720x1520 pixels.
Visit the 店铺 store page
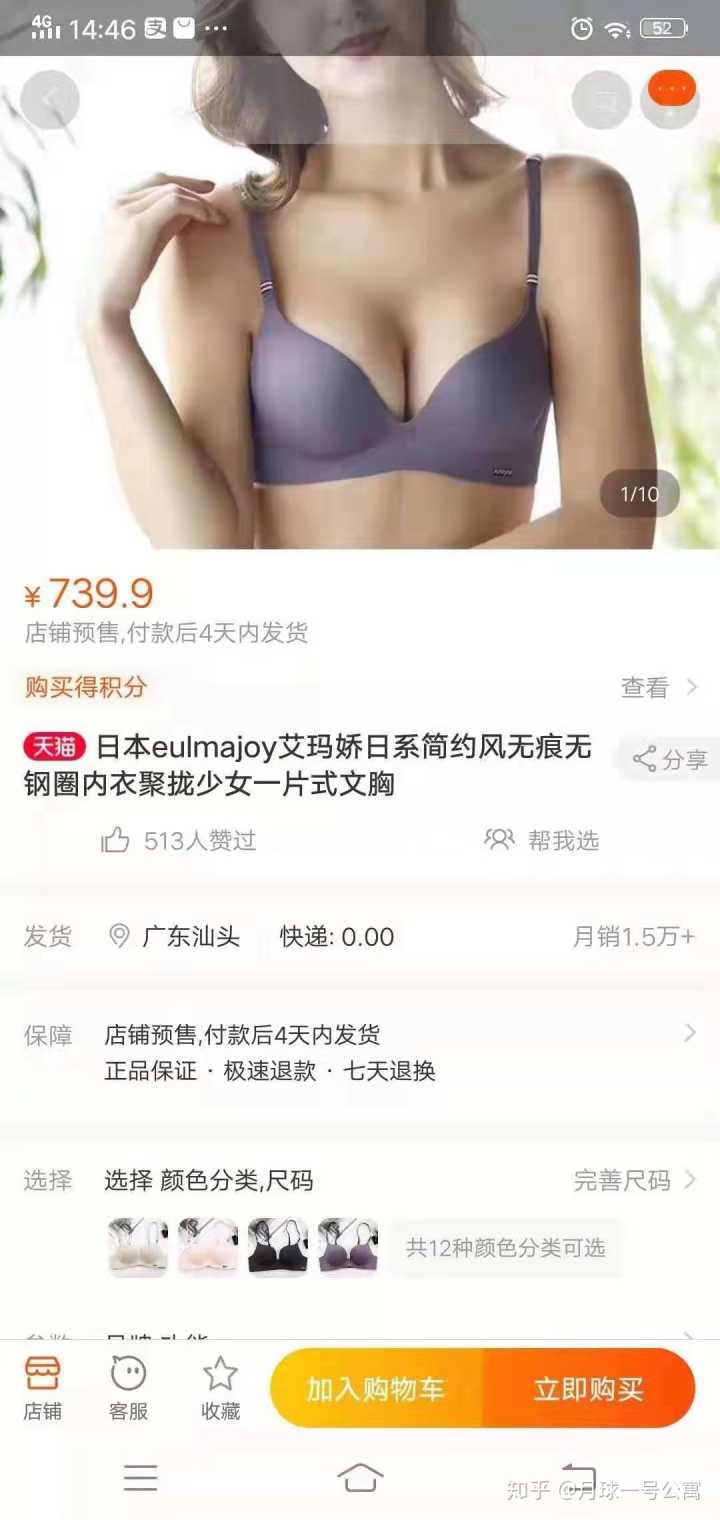[43, 1388]
